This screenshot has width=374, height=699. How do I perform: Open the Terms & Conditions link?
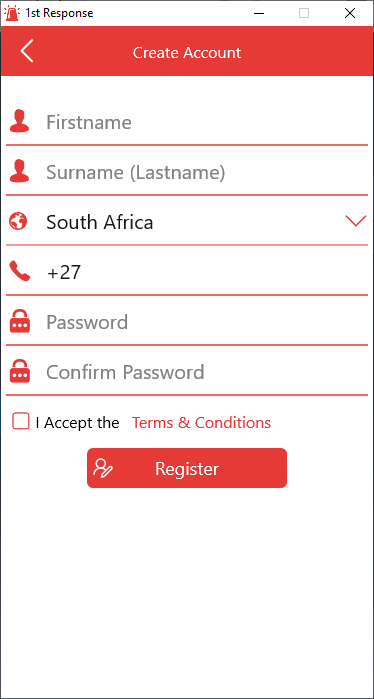click(x=201, y=422)
